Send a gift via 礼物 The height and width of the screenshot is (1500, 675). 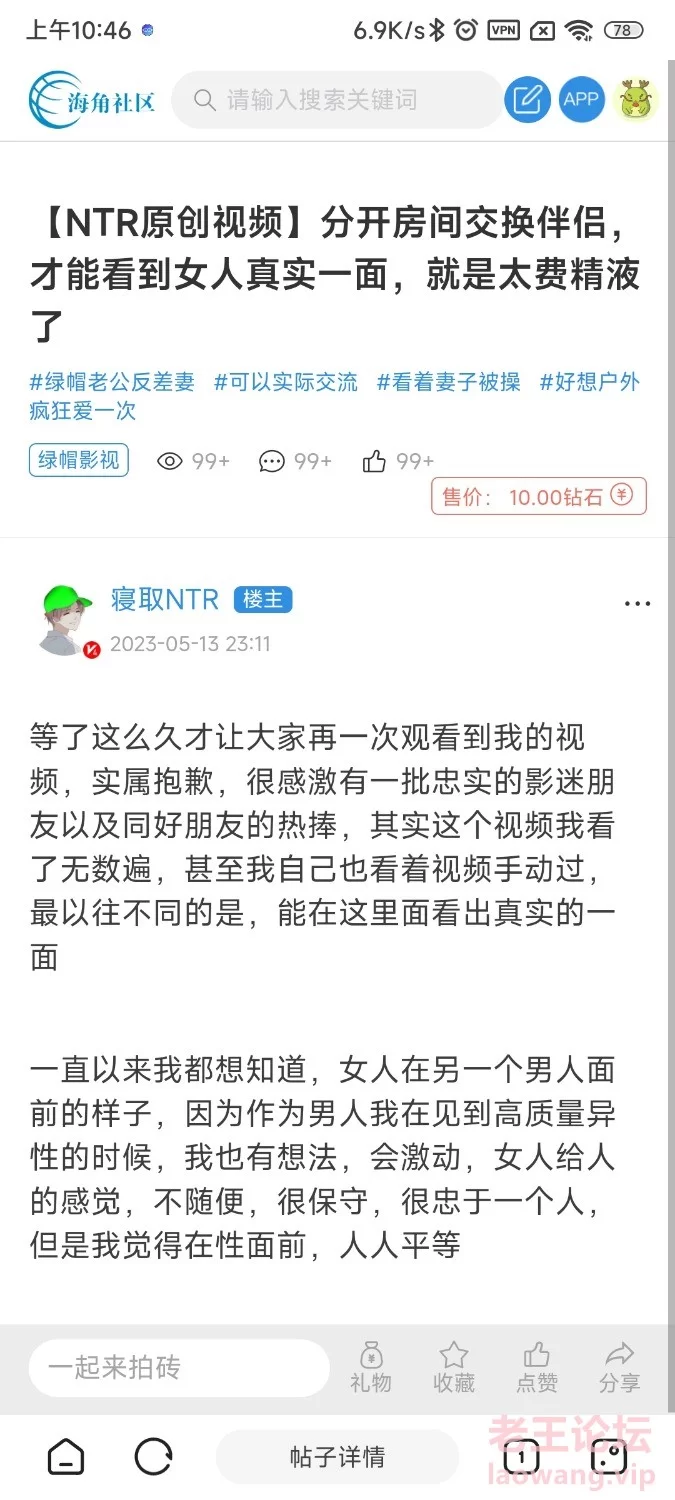(371, 1368)
